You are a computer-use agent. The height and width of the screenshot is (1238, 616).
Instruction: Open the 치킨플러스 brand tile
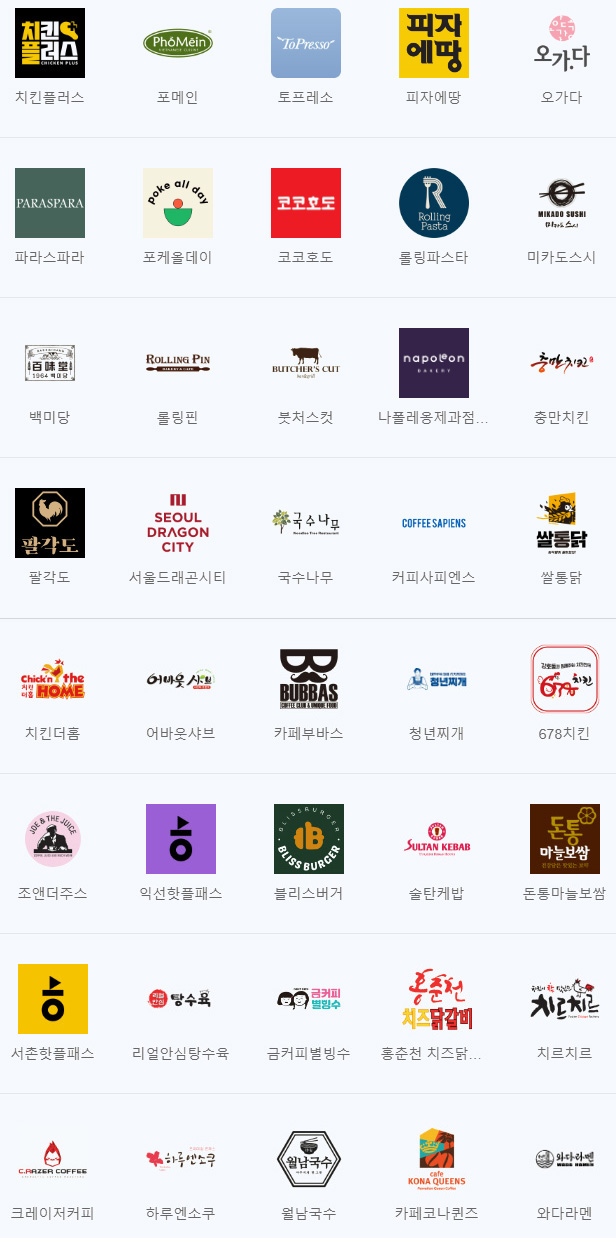tap(50, 44)
